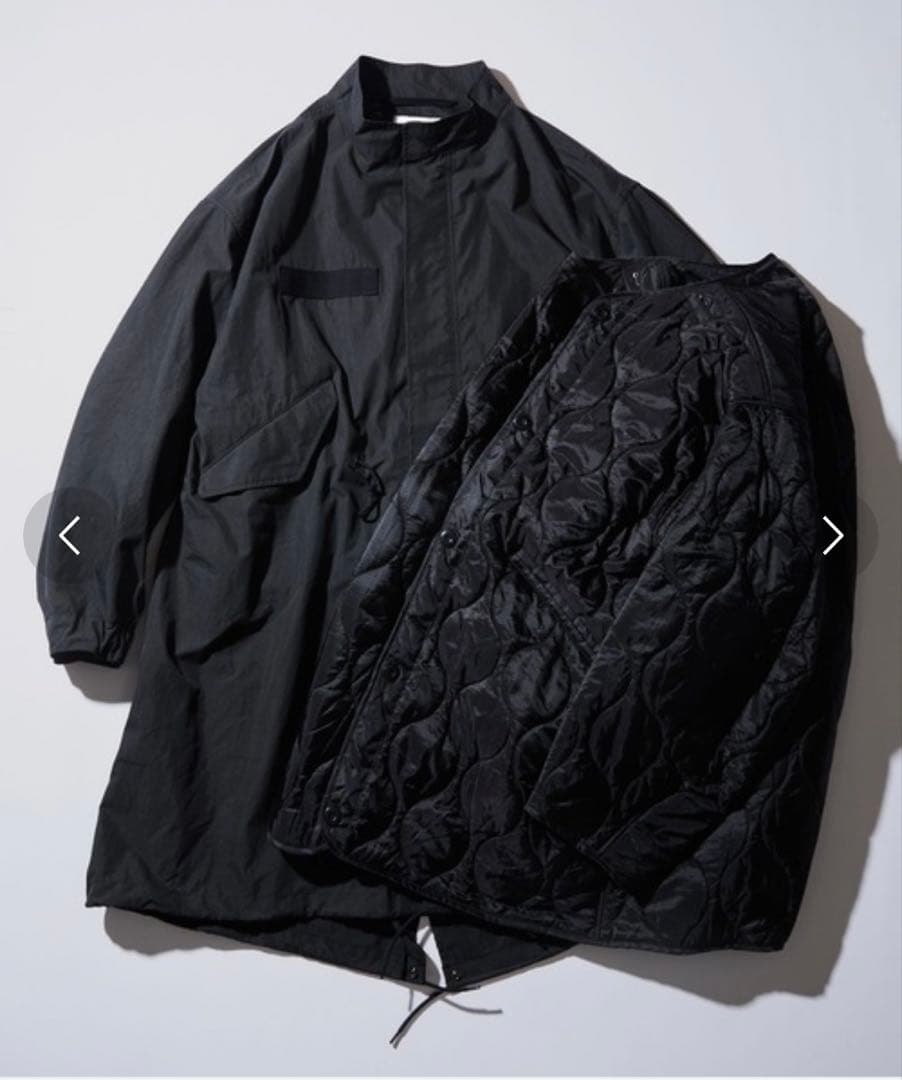902x1080 pixels.
Task: Show the next product image
Action: (833, 537)
